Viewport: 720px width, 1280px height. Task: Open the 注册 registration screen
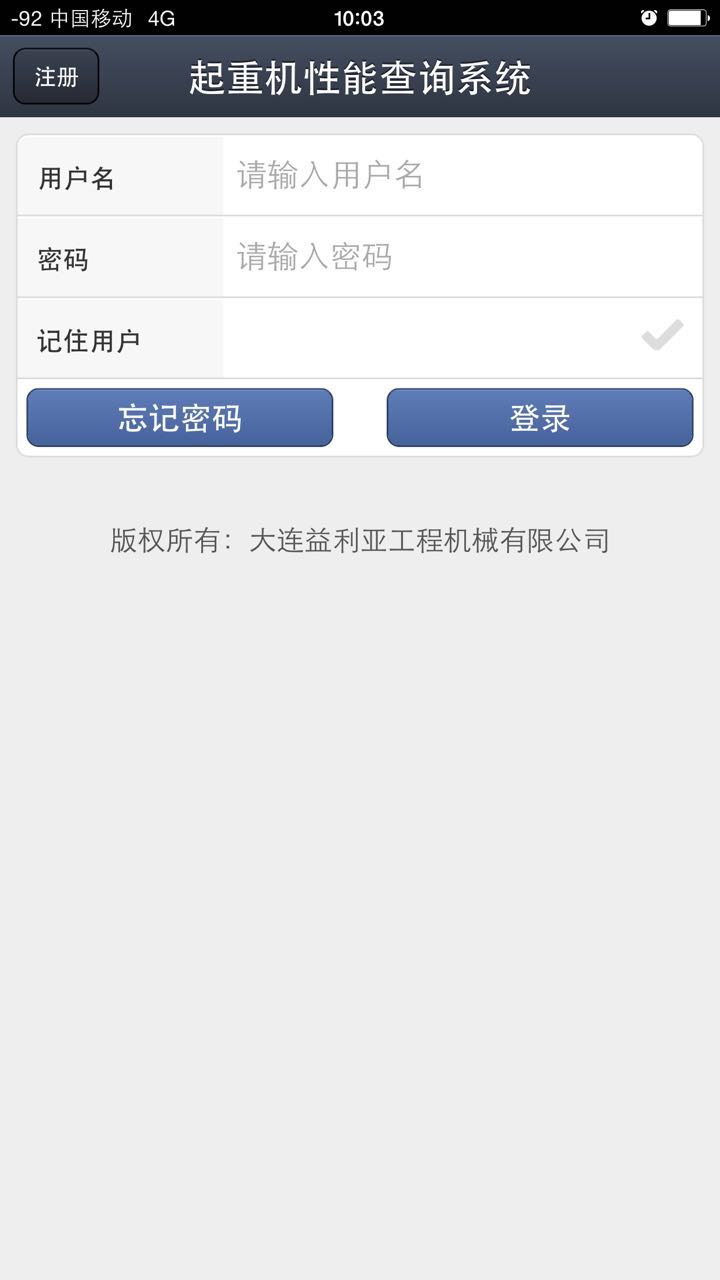(55, 76)
